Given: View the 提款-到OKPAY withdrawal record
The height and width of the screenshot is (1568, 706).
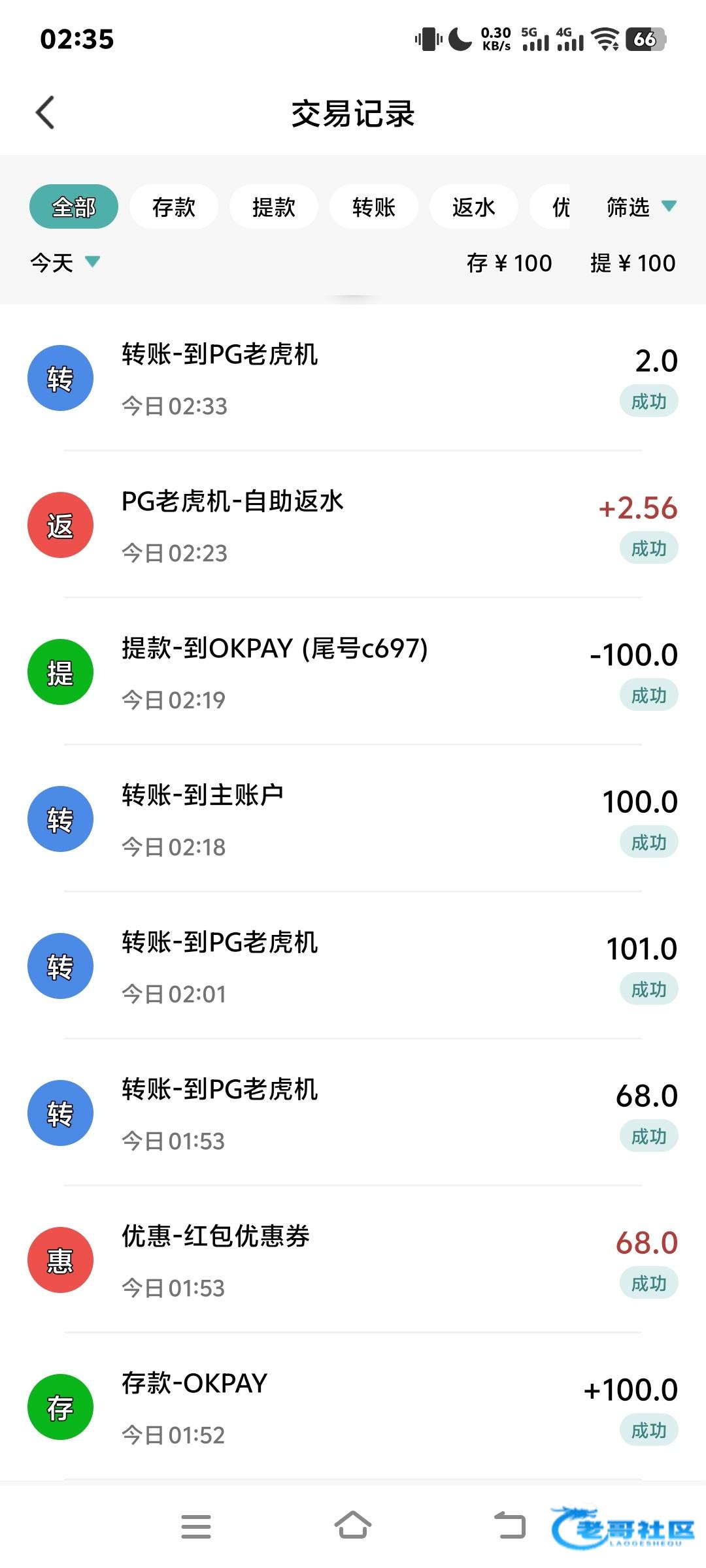Looking at the screenshot, I should [x=353, y=672].
